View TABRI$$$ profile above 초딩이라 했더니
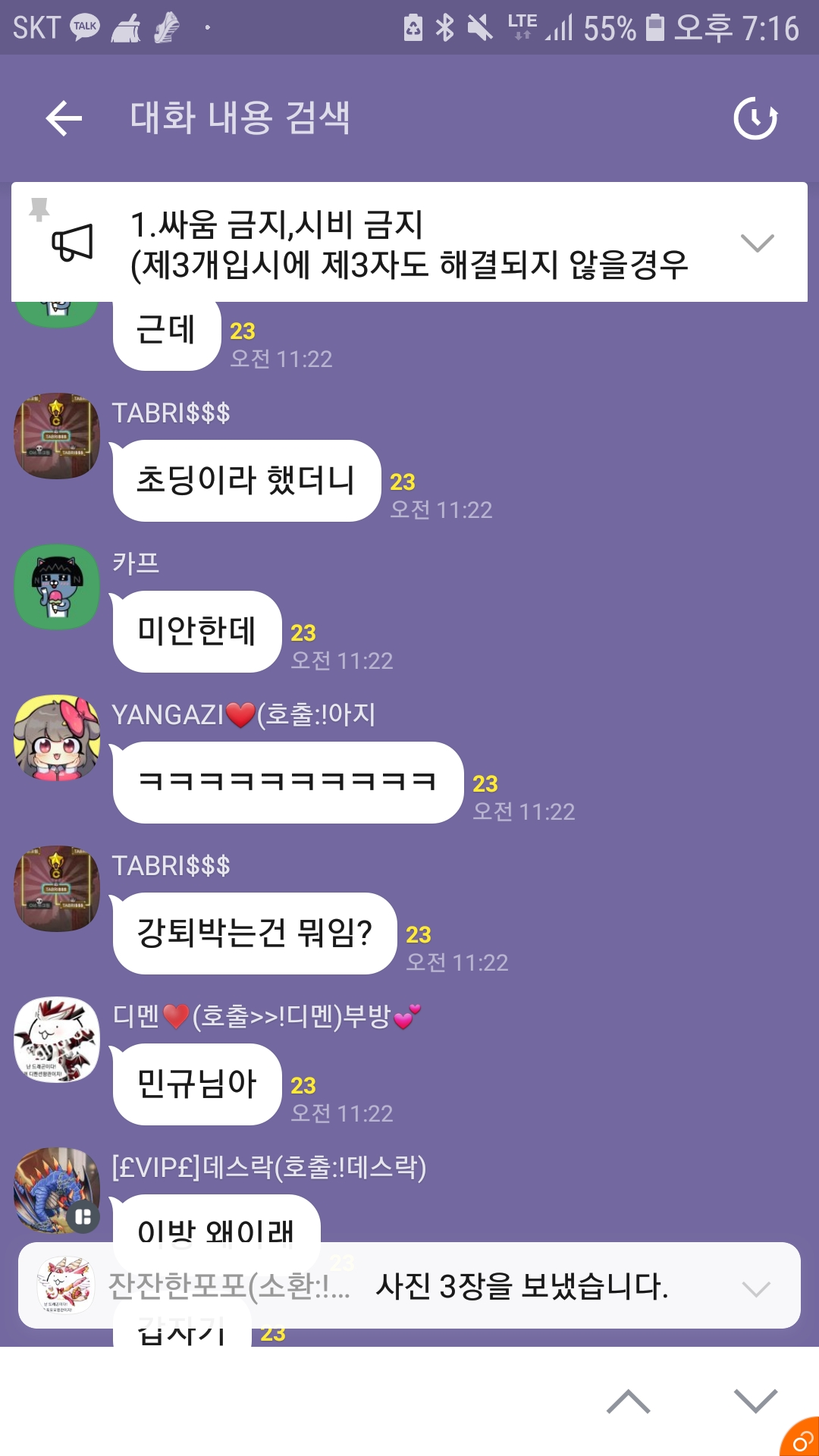The width and height of the screenshot is (819, 1456). [x=57, y=436]
